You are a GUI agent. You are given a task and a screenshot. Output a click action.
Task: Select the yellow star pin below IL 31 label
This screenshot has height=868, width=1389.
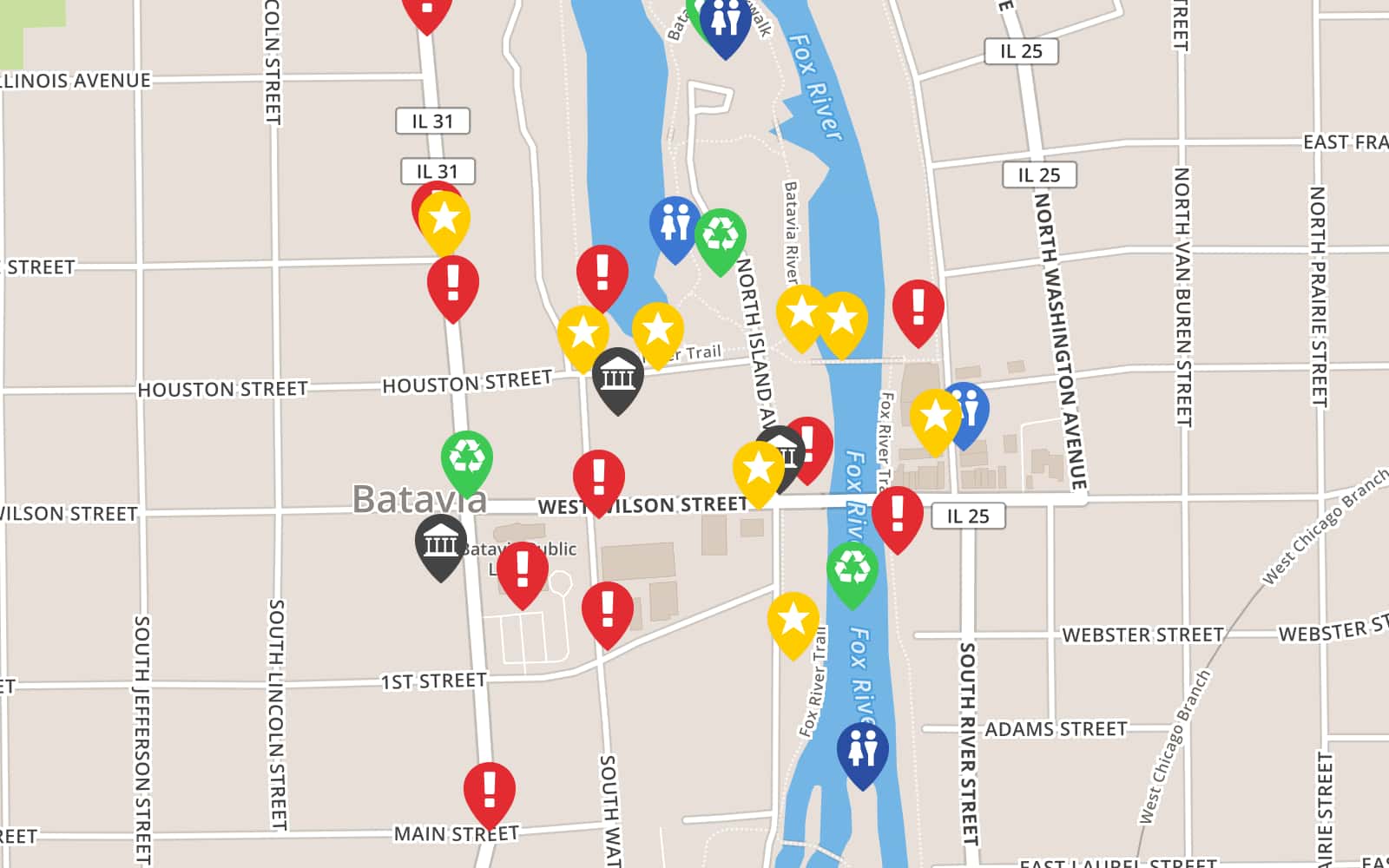(x=444, y=220)
